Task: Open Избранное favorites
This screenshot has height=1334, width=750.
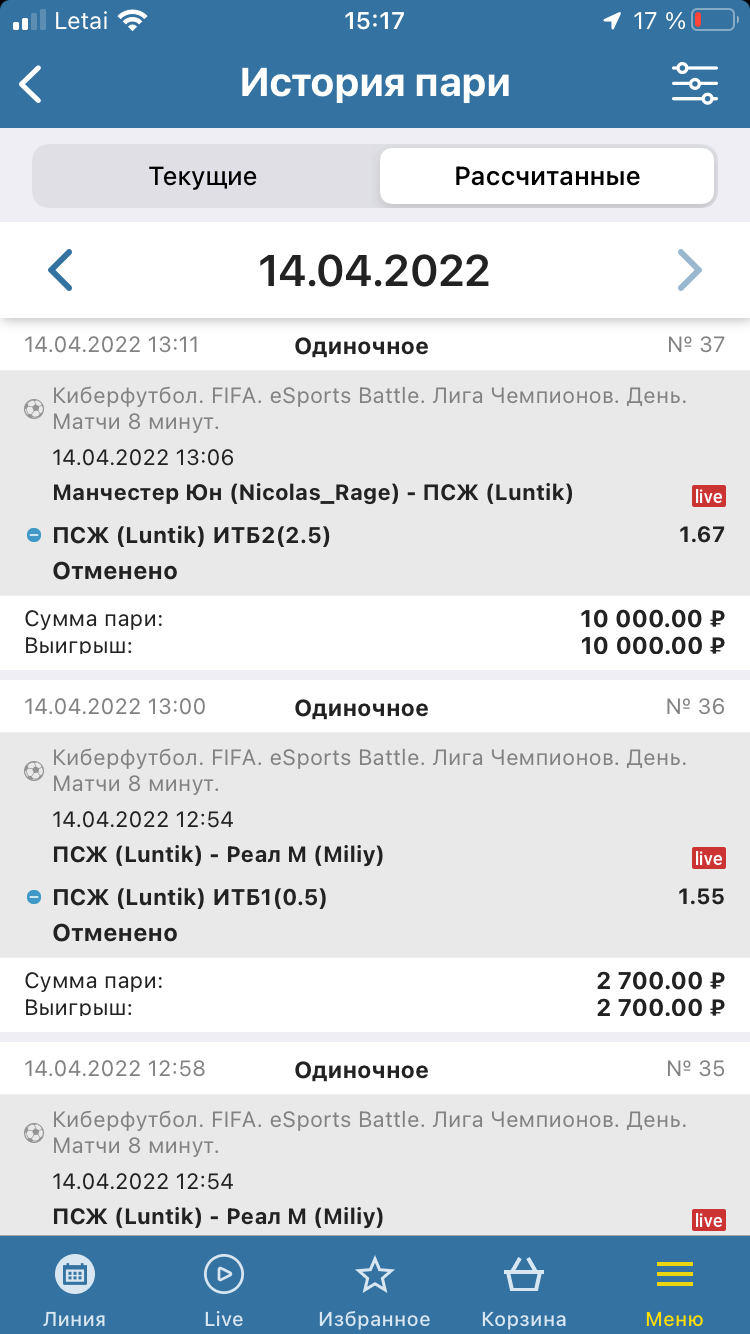Action: (x=374, y=1290)
